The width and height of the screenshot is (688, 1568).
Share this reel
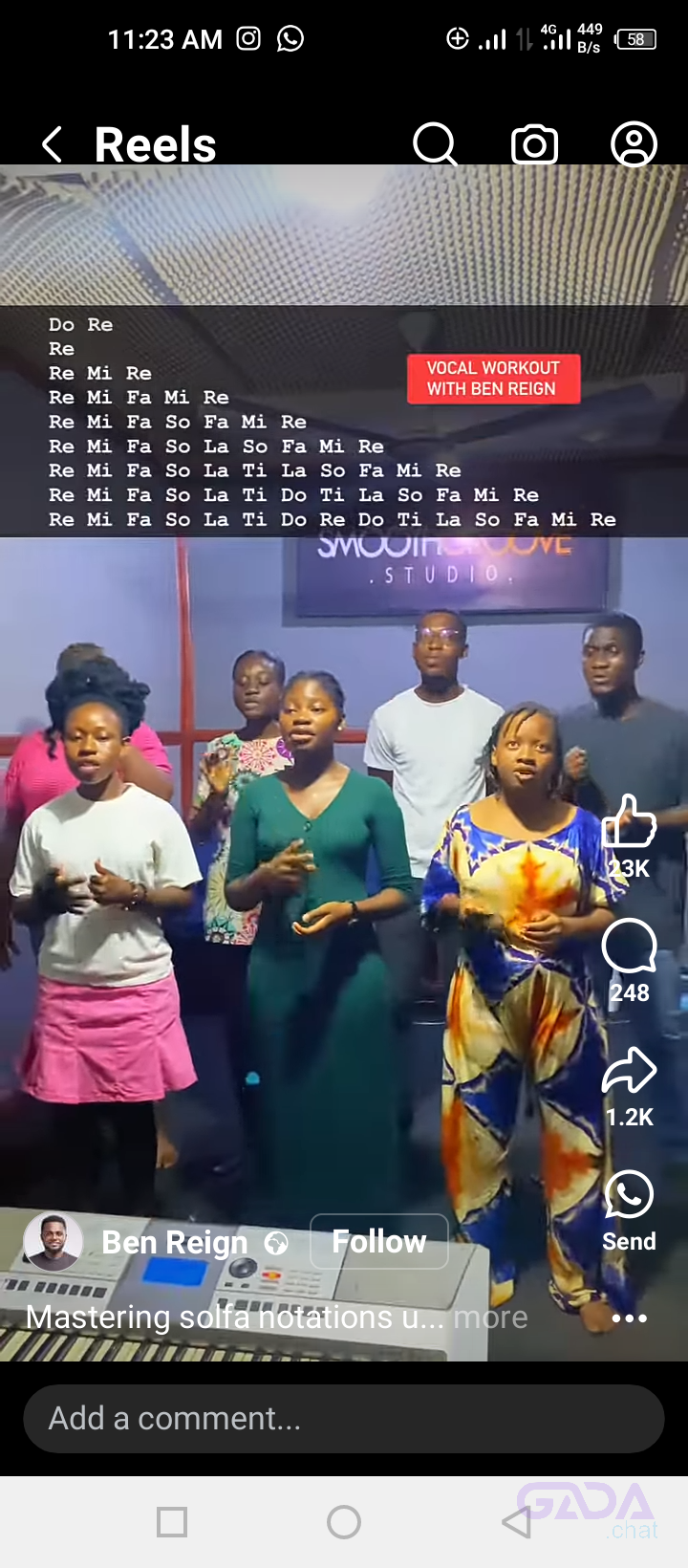629,1071
